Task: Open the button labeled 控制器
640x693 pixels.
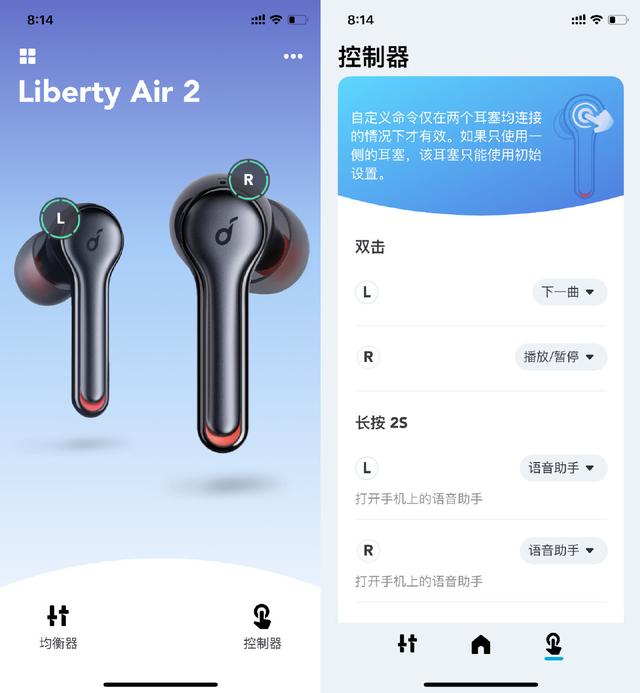Action: pyautogui.click(x=262, y=626)
